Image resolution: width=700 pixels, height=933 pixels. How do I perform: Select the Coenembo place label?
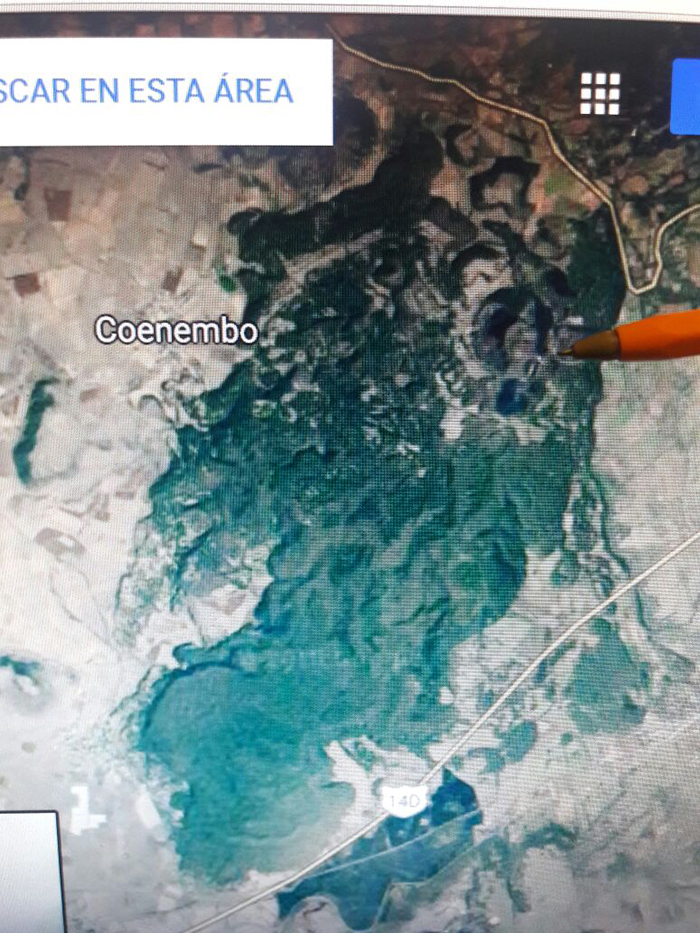tap(176, 331)
